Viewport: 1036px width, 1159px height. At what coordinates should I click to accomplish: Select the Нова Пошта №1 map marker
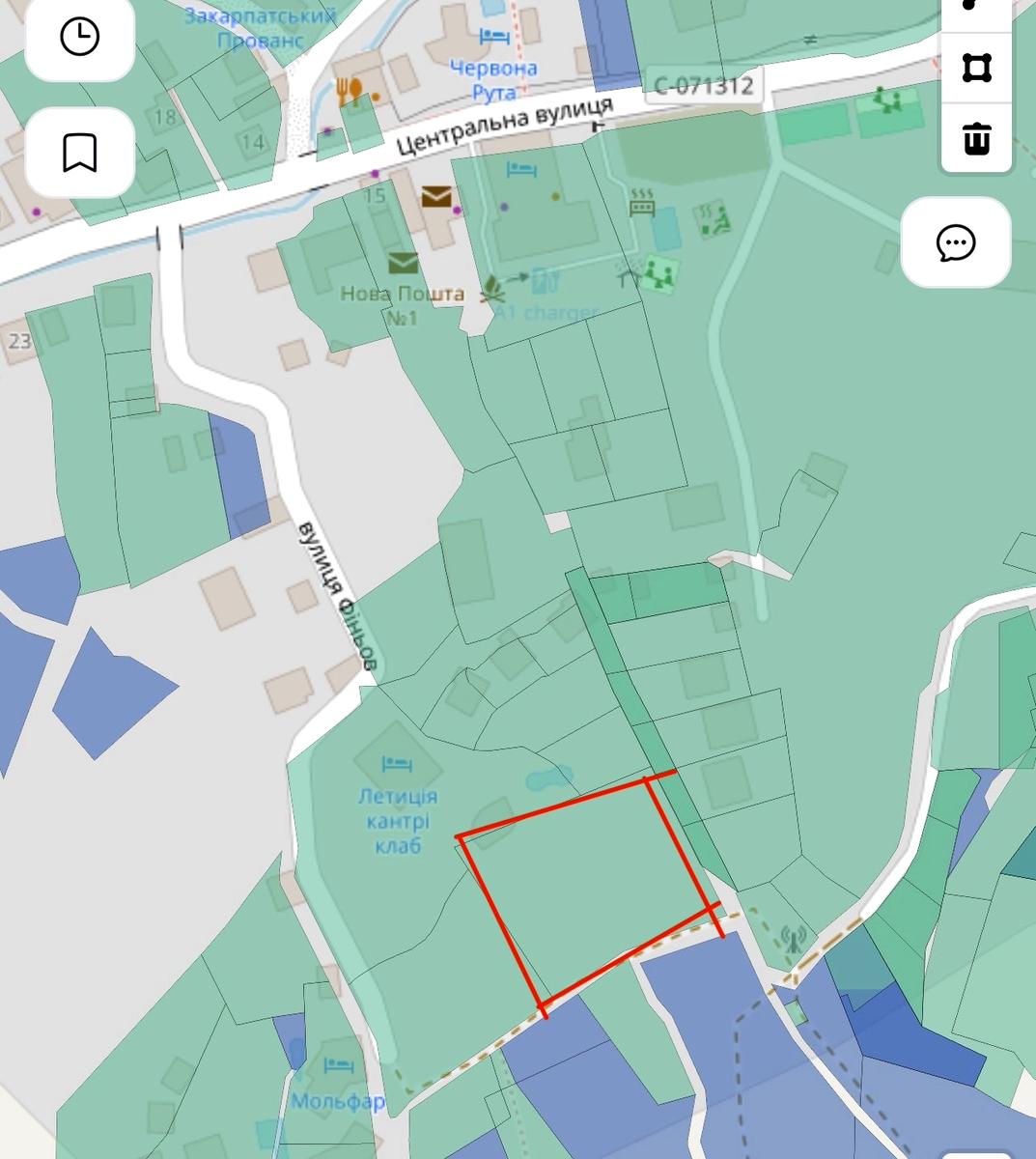[x=403, y=263]
